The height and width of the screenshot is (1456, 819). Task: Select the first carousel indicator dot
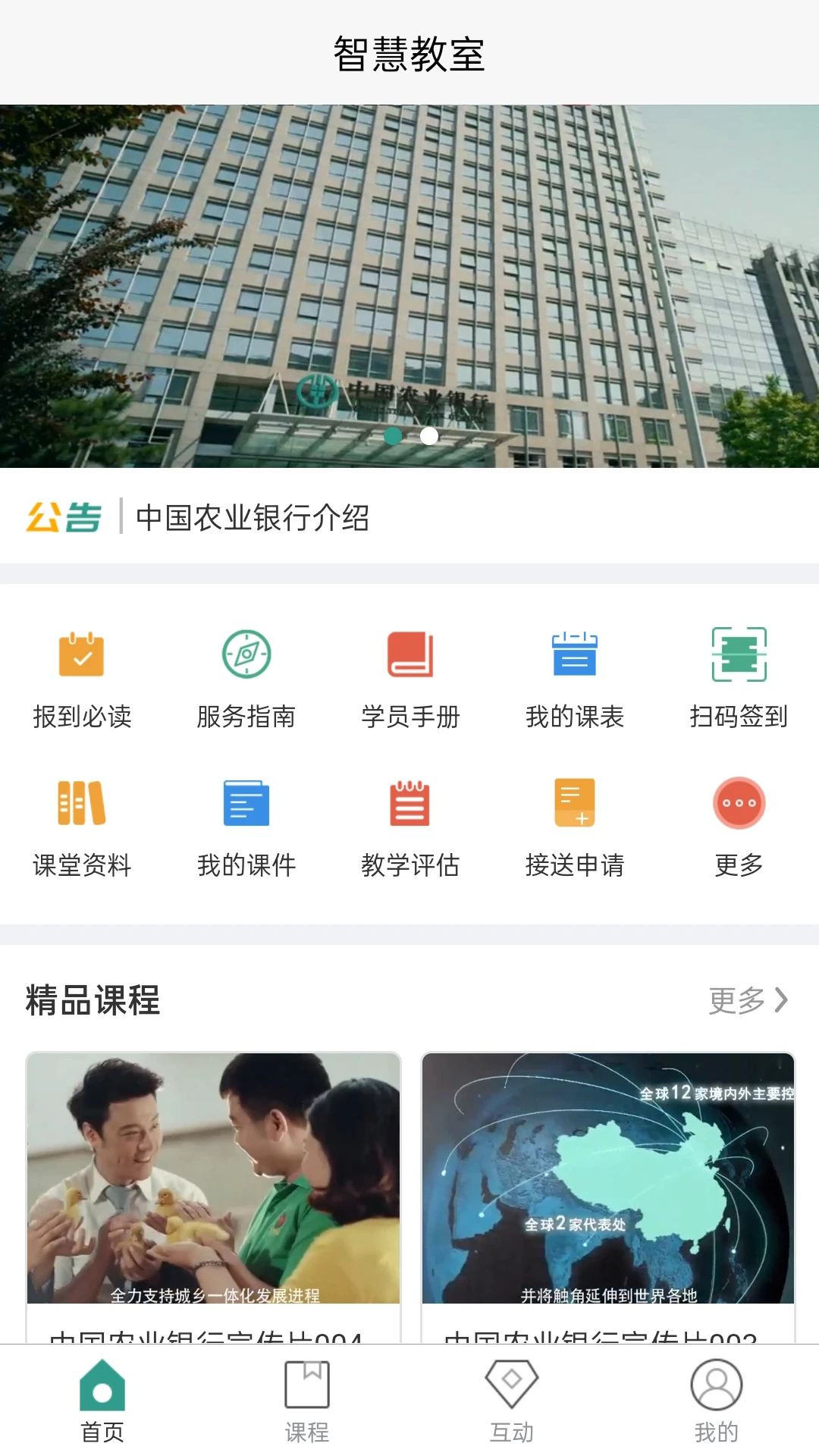pos(392,436)
